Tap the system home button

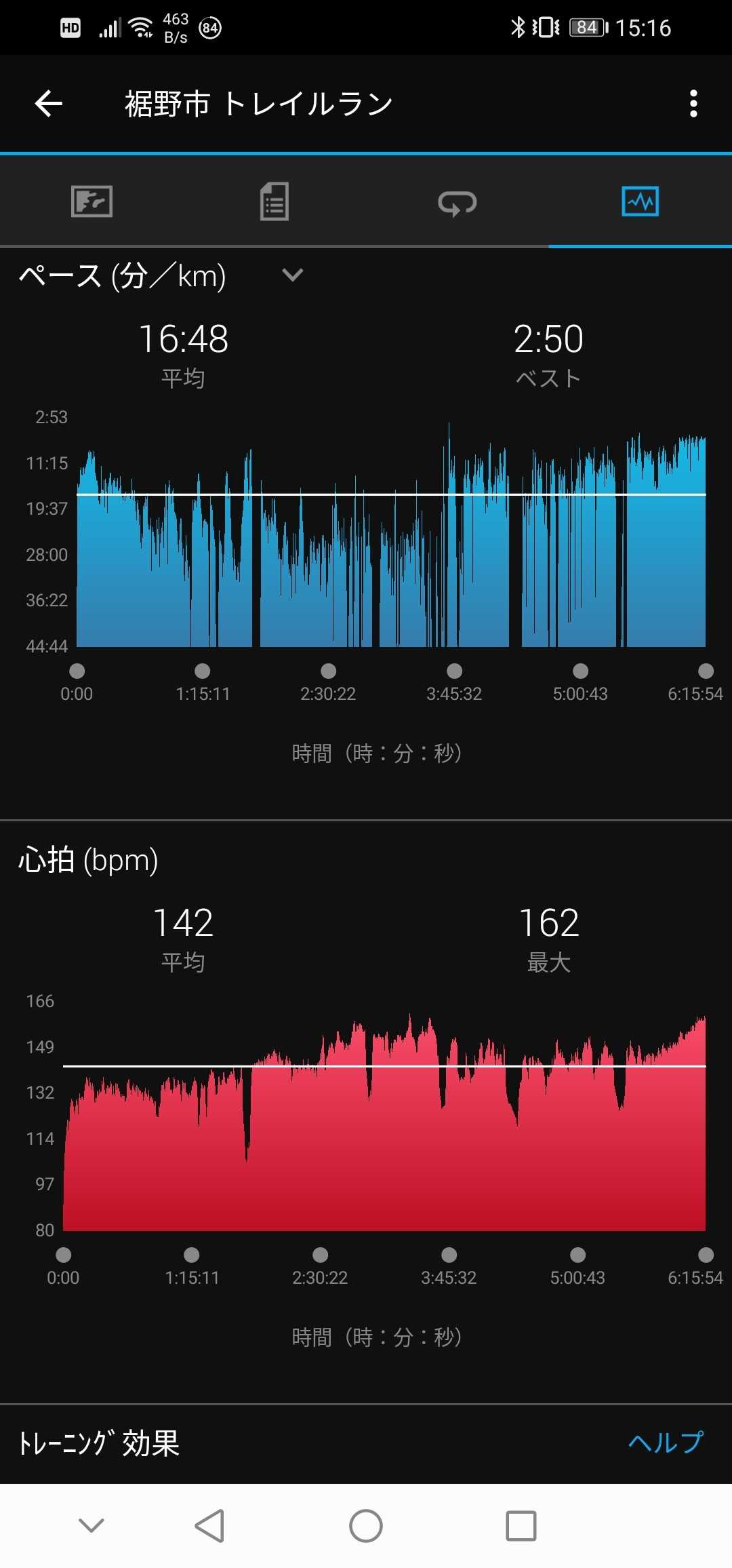(366, 1526)
